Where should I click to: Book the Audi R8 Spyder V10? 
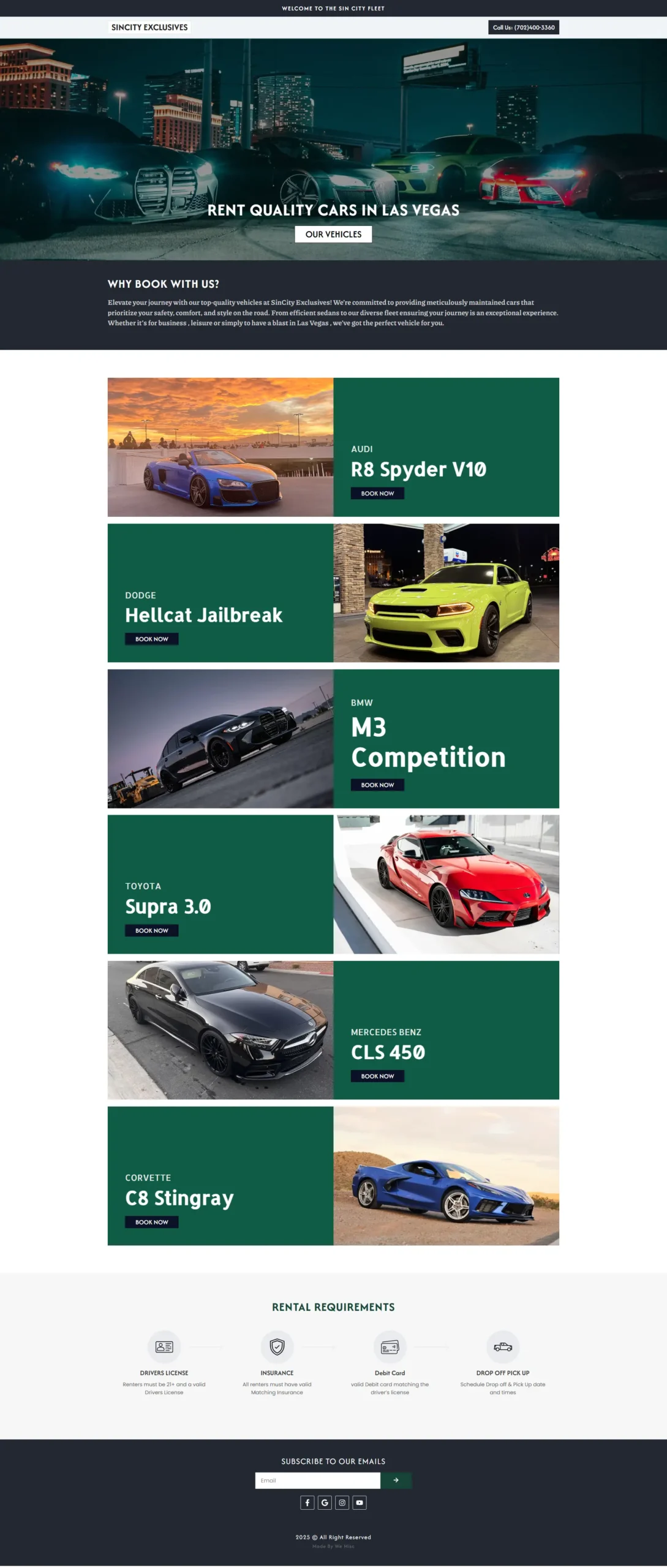(x=377, y=493)
